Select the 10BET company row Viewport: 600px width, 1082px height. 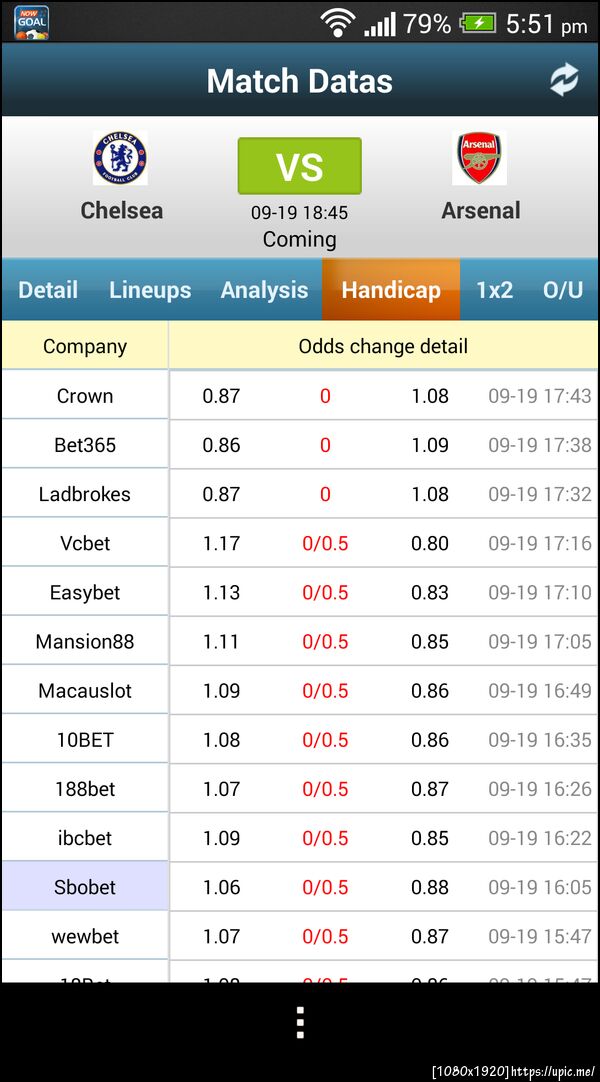[x=85, y=740]
